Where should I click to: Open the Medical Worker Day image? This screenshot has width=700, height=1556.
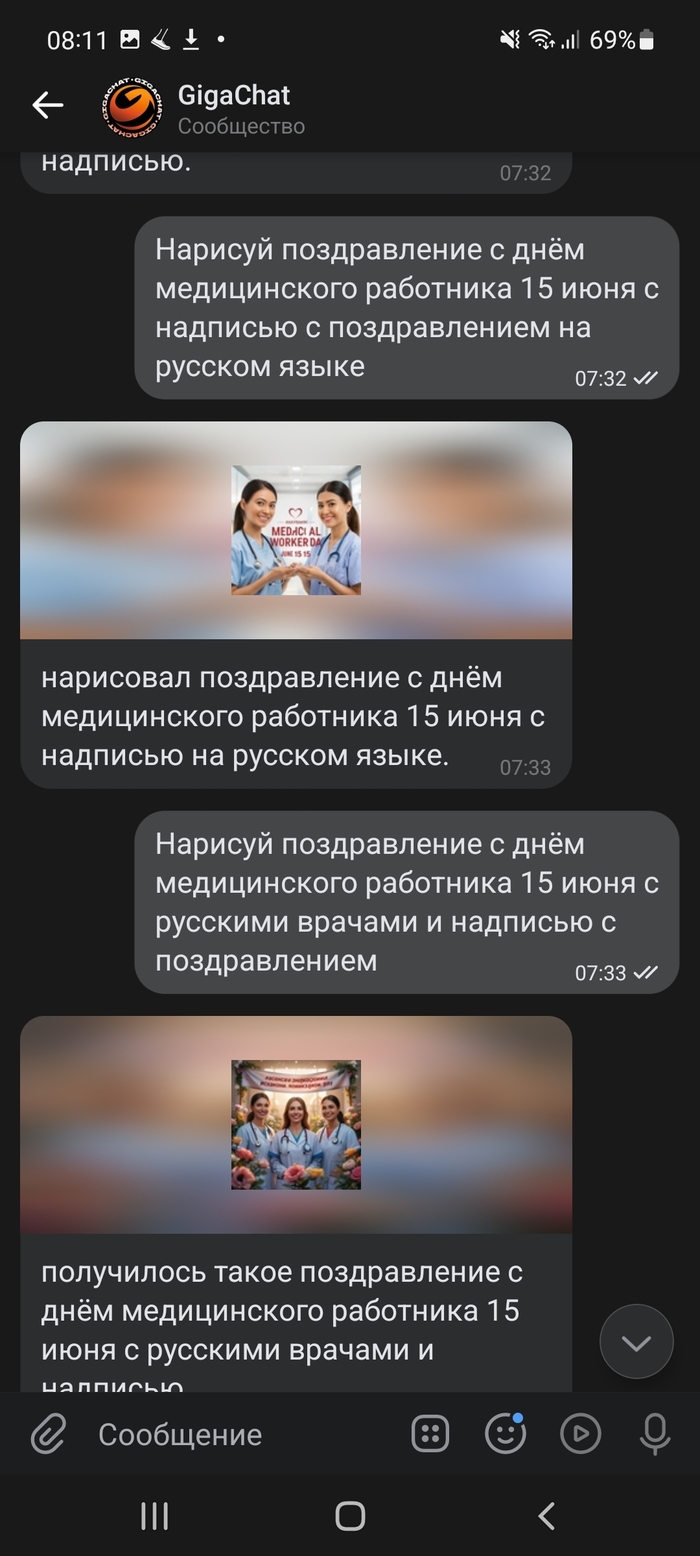click(296, 530)
